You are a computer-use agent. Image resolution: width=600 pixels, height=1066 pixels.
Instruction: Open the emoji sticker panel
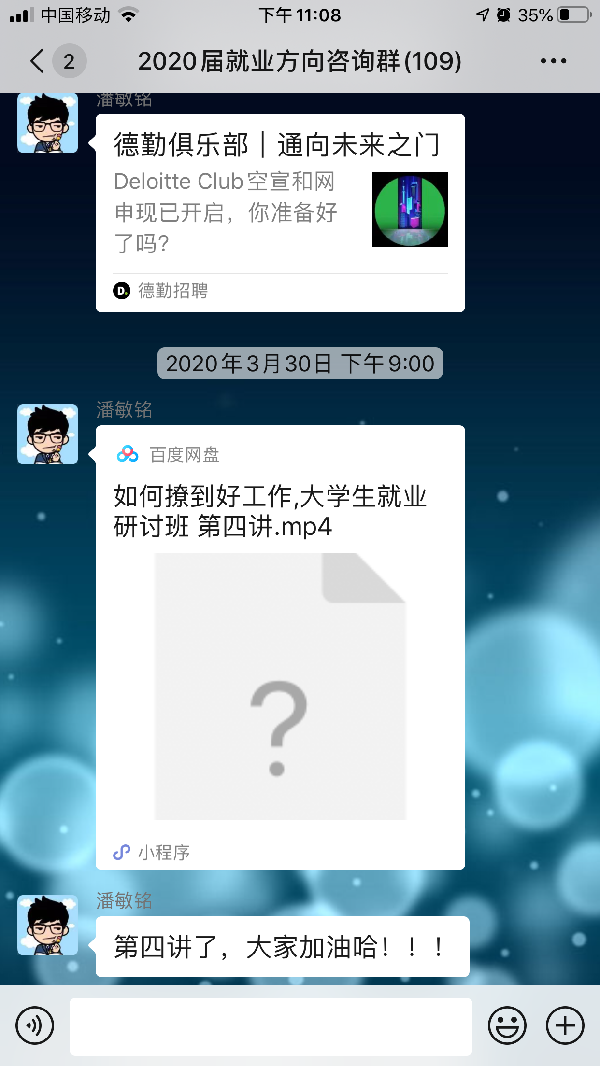click(x=507, y=1025)
